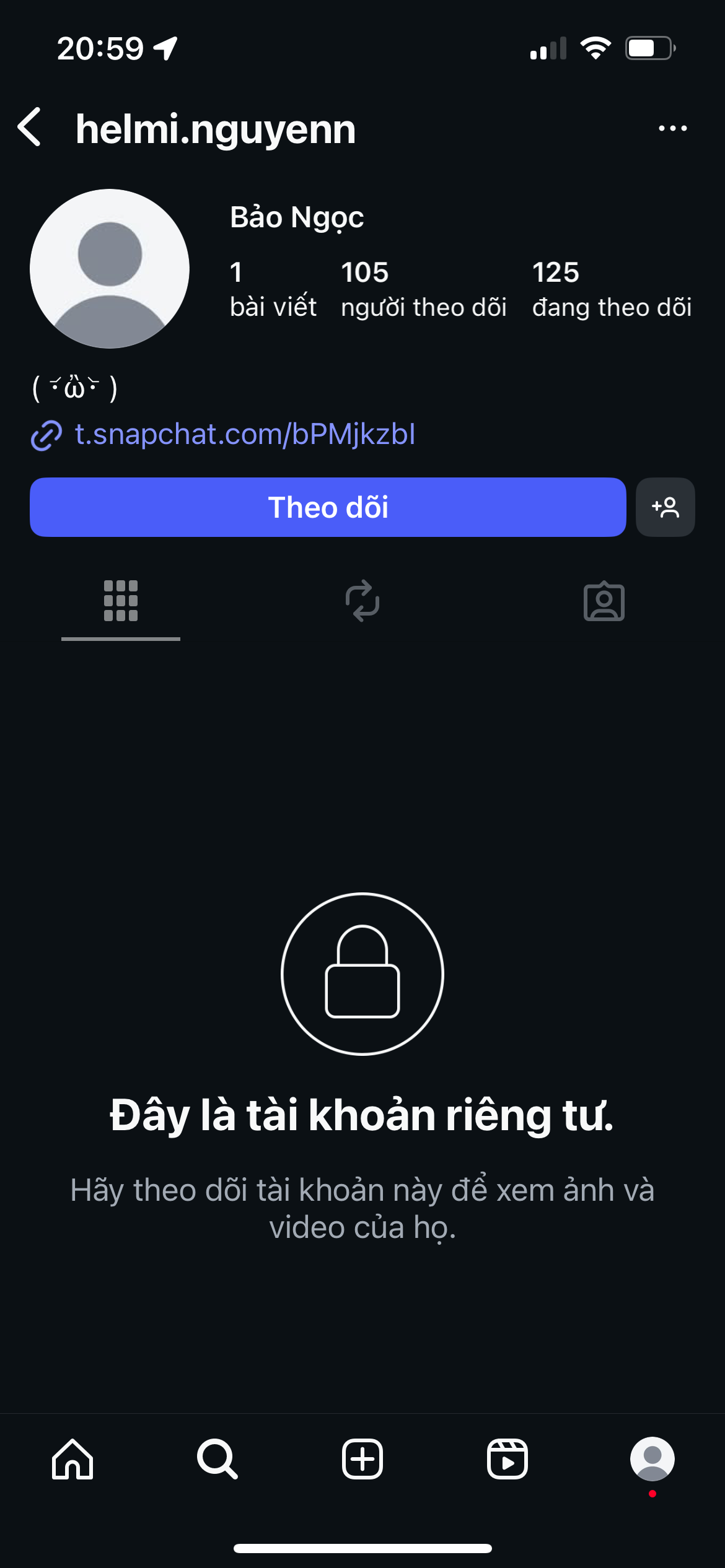Tap the link chain icon in bio

[46, 435]
